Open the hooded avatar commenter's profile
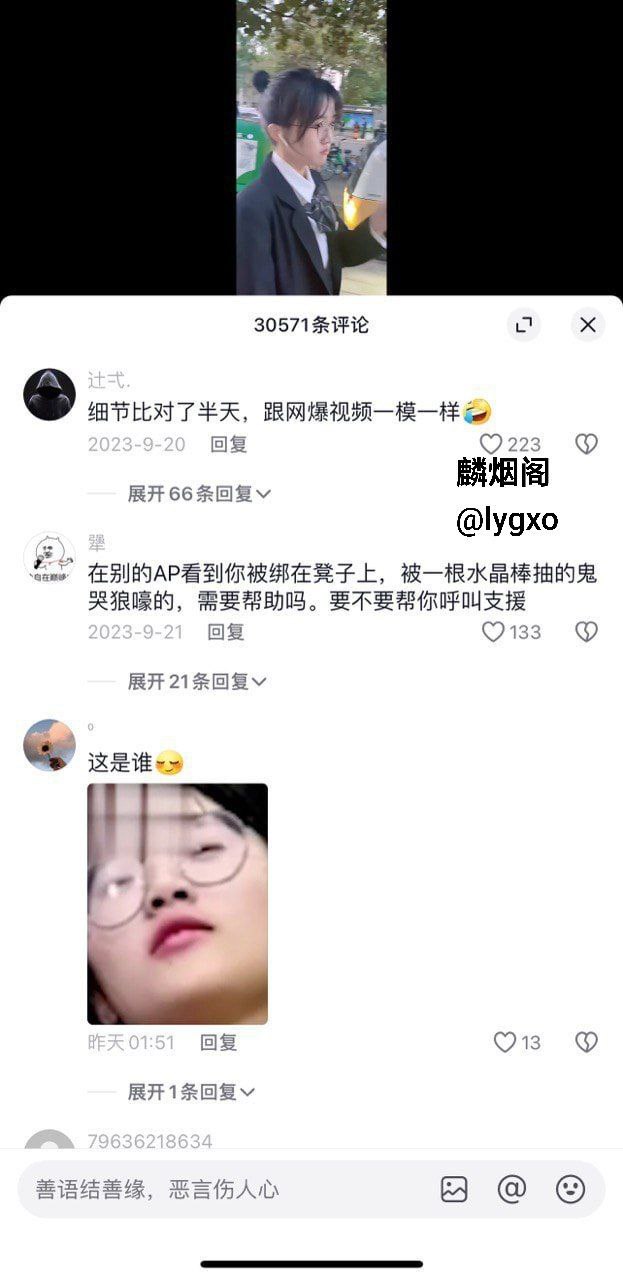Image resolution: width=623 pixels, height=1280 pixels. tap(49, 394)
